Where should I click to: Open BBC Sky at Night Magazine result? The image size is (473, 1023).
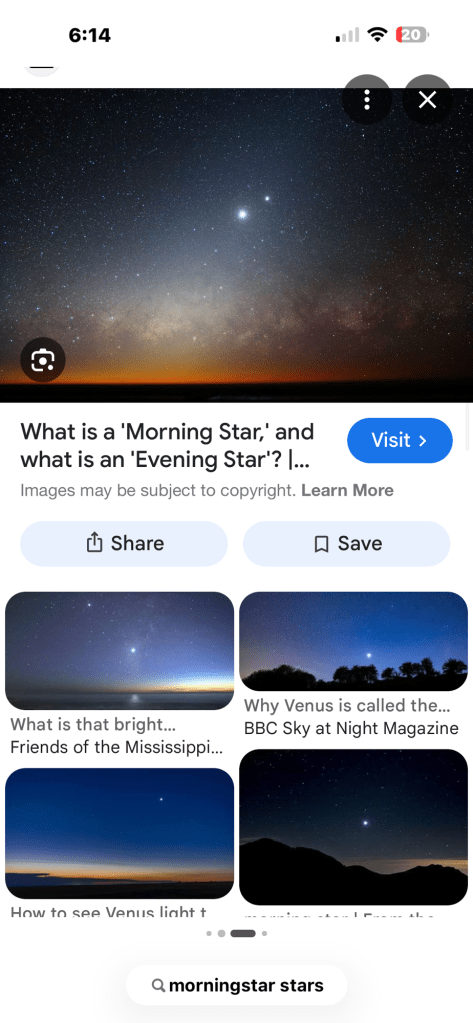pos(354,641)
